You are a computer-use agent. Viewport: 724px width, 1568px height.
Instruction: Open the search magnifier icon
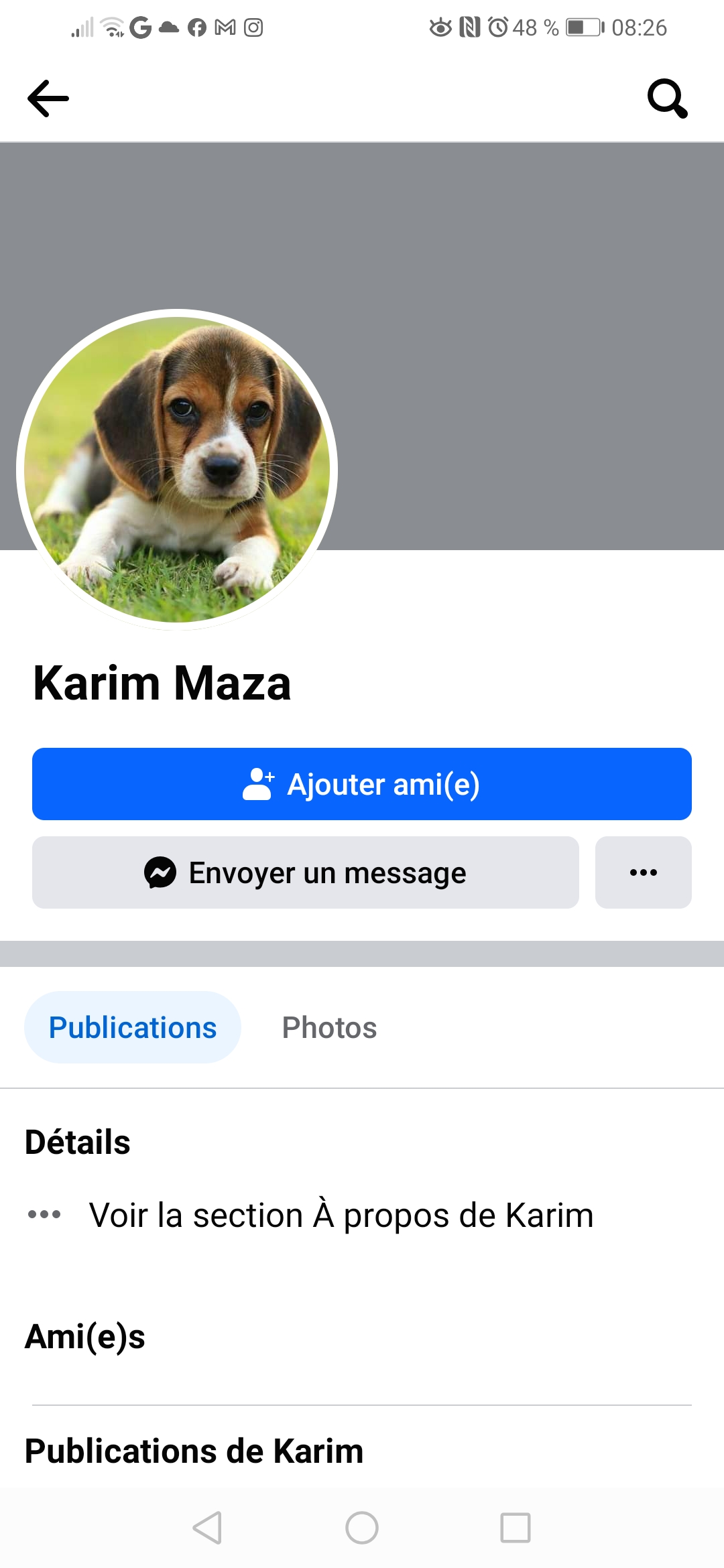(667, 99)
